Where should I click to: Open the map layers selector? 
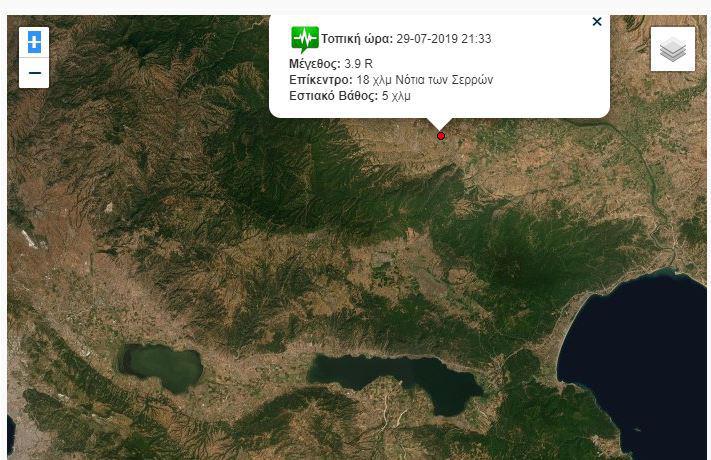[672, 49]
